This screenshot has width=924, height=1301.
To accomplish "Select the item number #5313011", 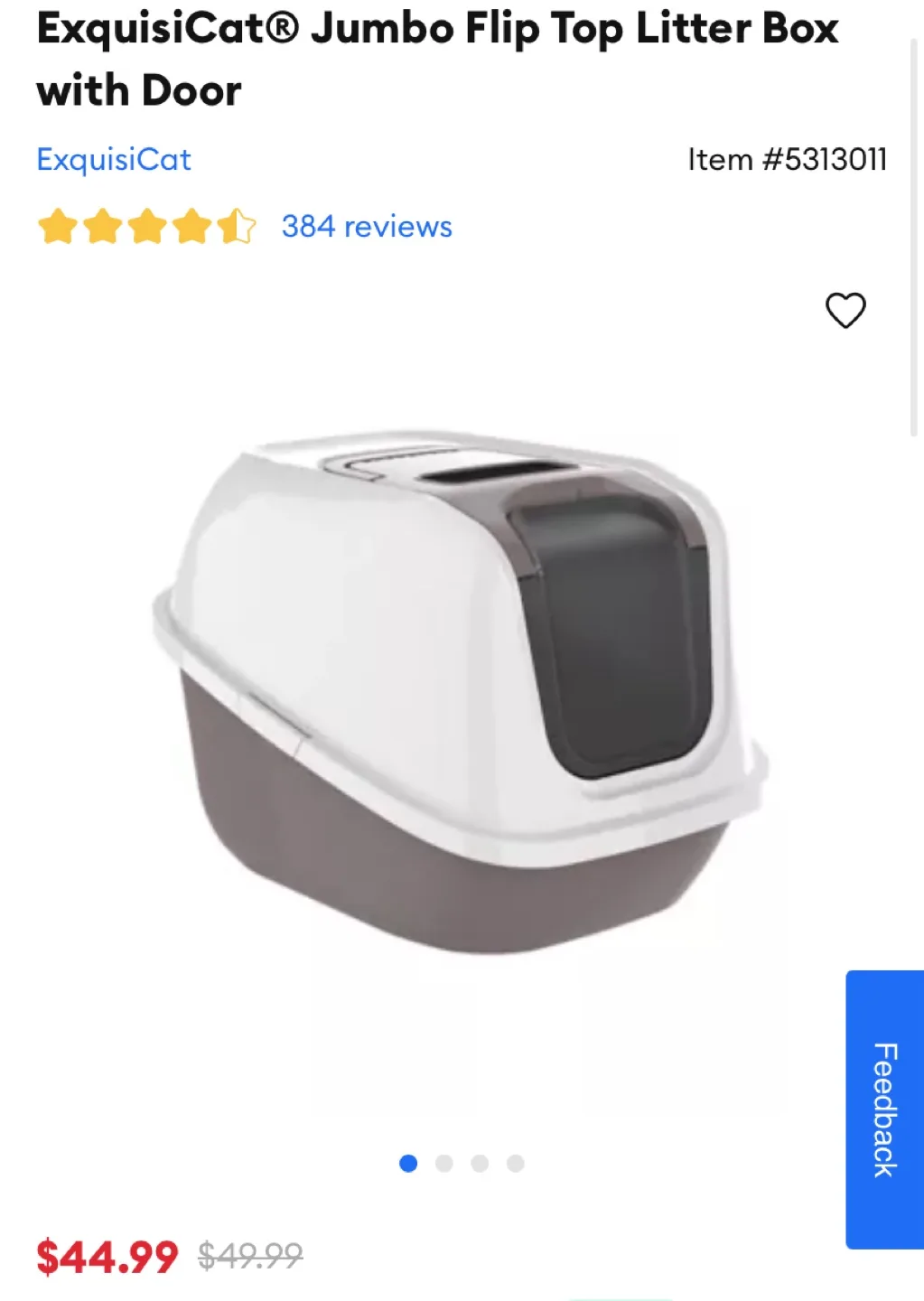I will 787,159.
